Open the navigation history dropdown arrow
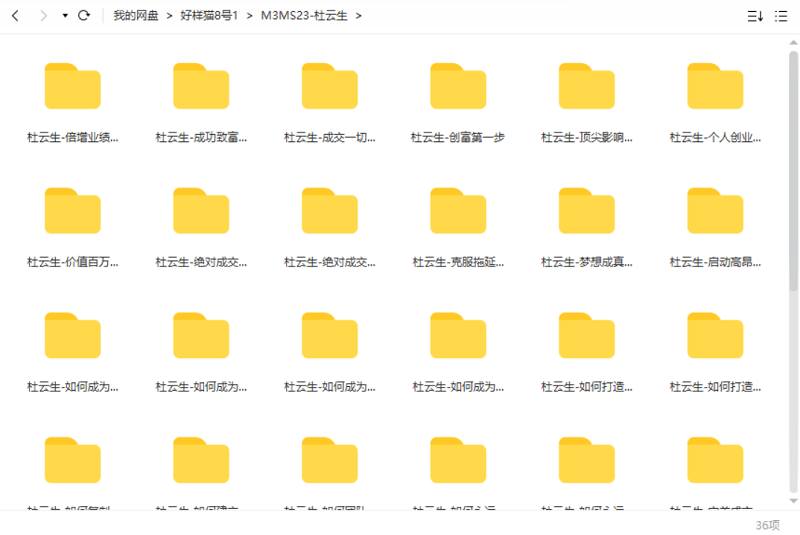 pyautogui.click(x=65, y=16)
